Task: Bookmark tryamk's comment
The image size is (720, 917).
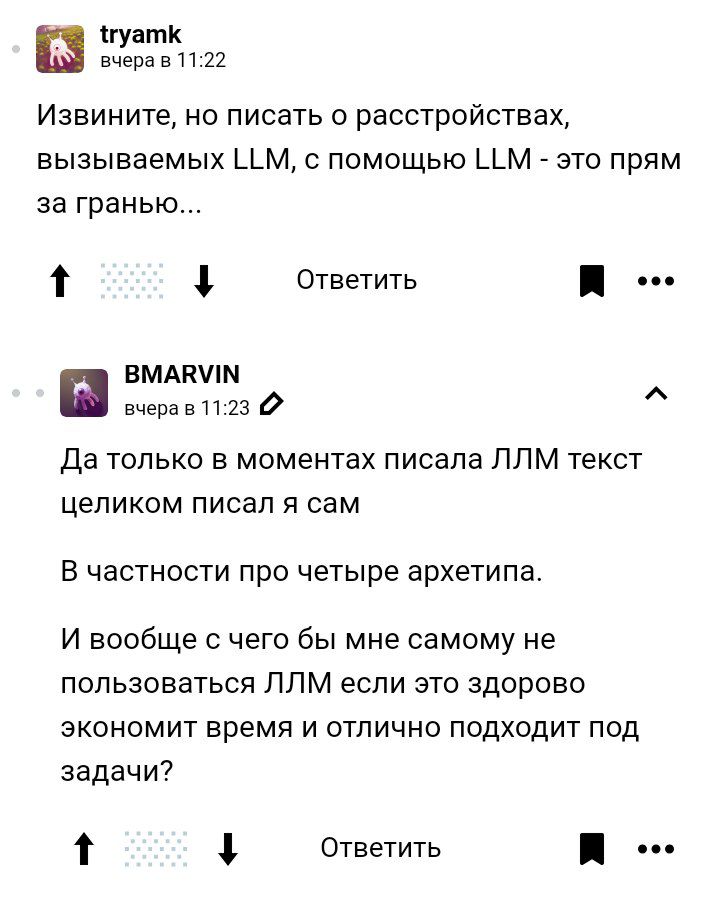Action: coord(592,282)
